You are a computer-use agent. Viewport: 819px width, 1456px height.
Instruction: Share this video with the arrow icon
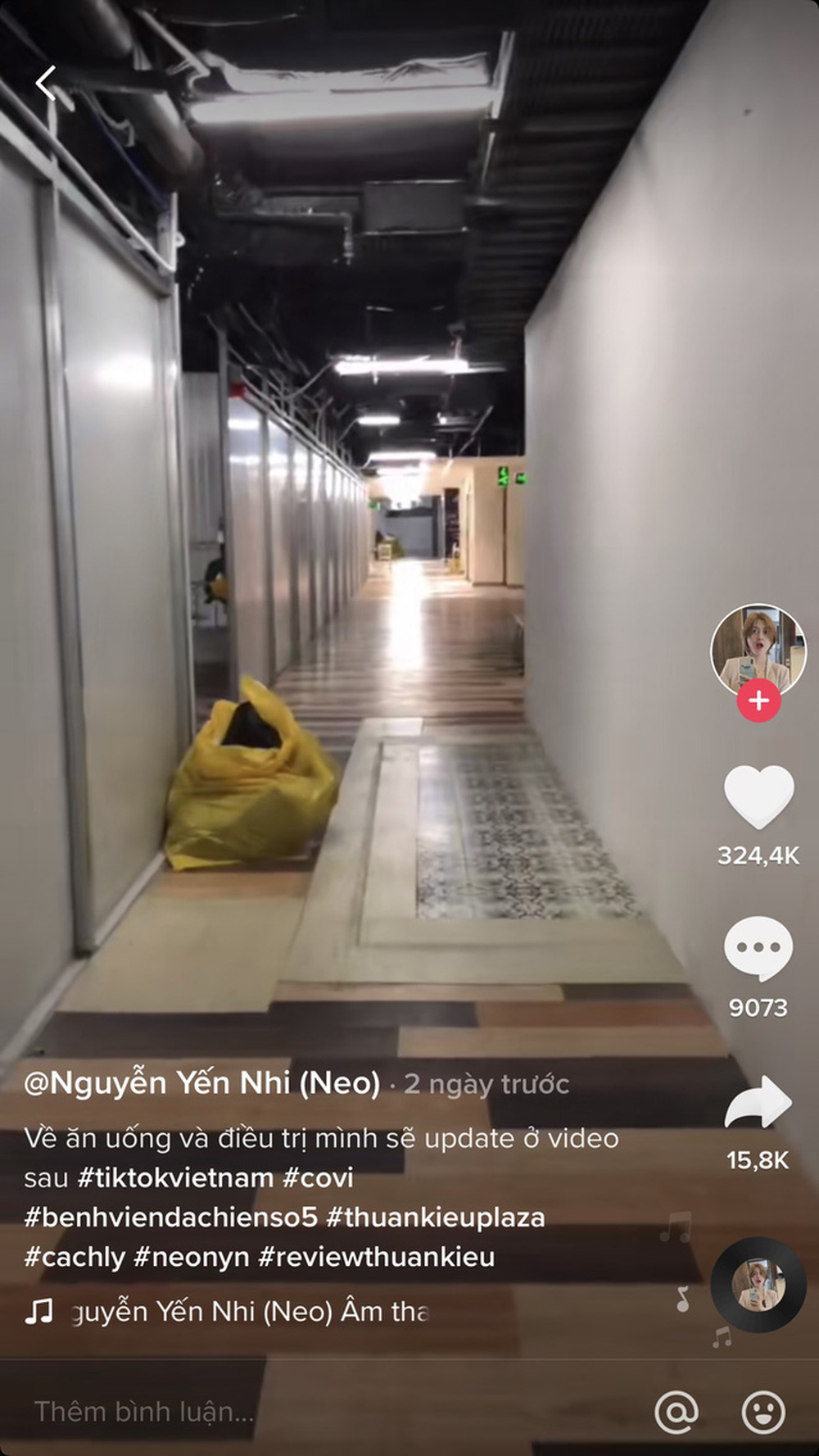click(758, 1102)
